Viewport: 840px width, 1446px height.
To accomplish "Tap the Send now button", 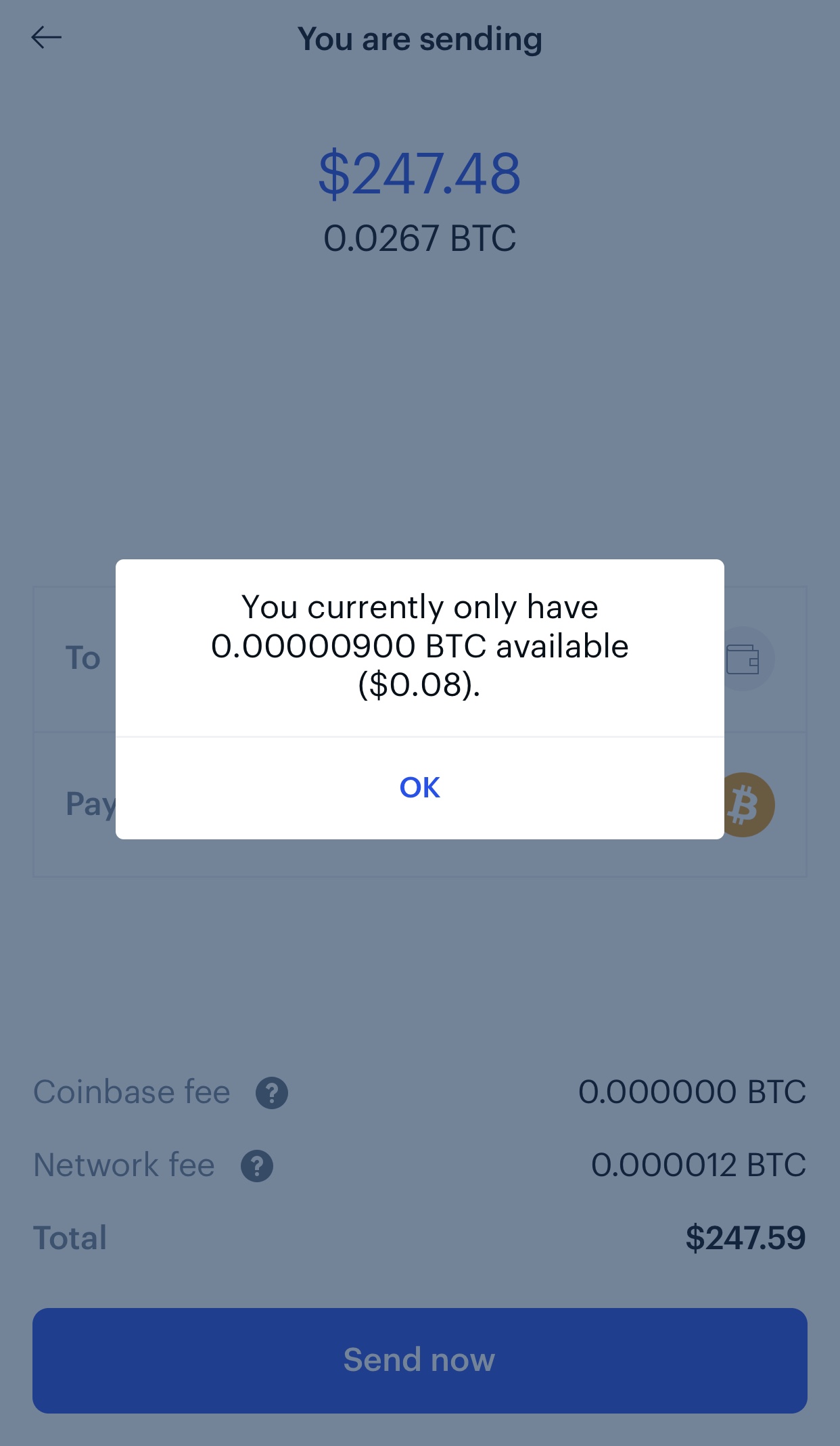I will point(419,1360).
